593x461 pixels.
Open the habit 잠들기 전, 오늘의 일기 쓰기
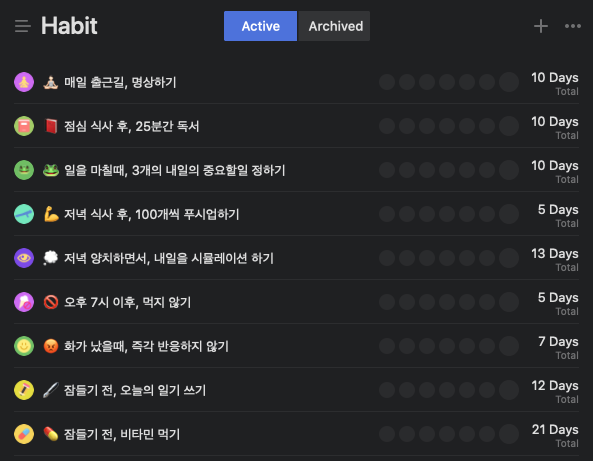coord(296,390)
